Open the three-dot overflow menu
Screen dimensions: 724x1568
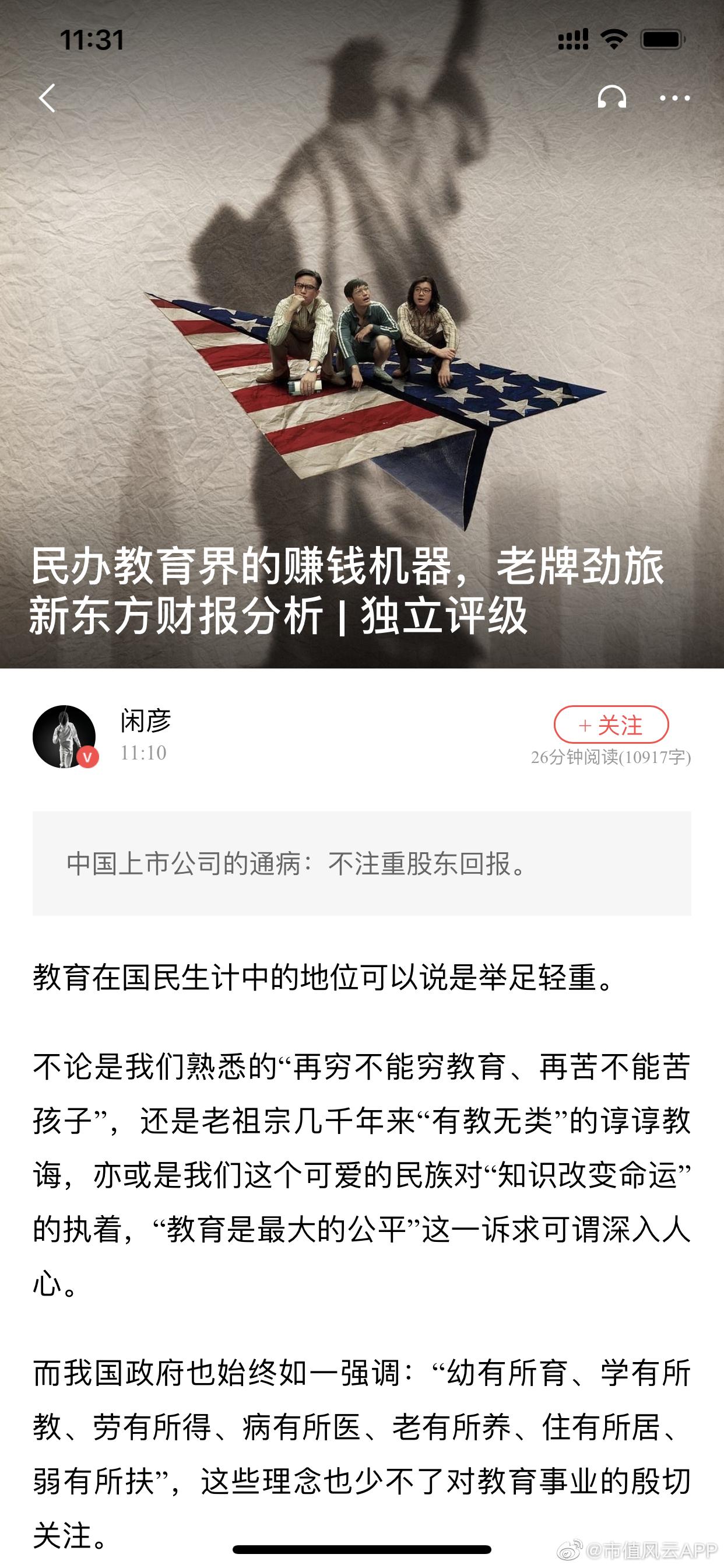(674, 98)
